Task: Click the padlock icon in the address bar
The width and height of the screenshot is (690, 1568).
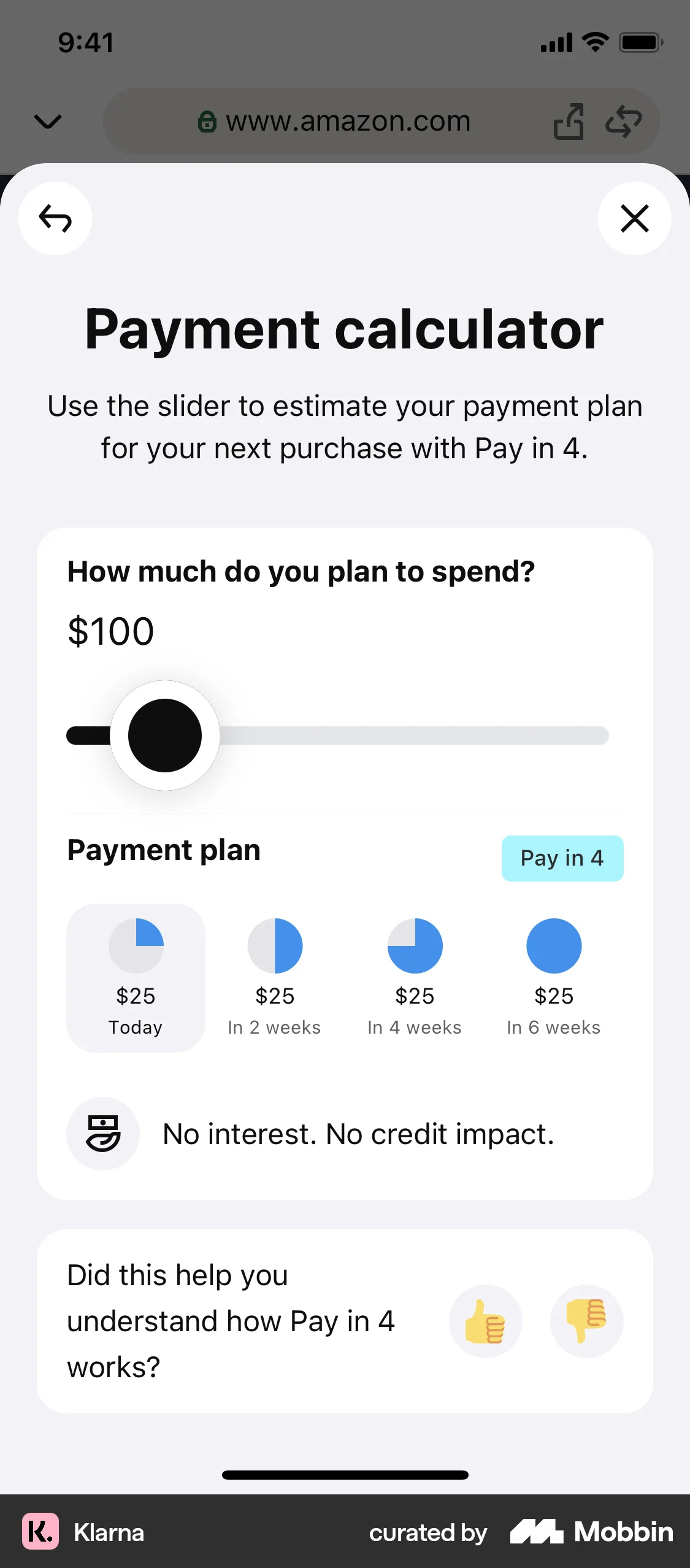Action: 209,121
